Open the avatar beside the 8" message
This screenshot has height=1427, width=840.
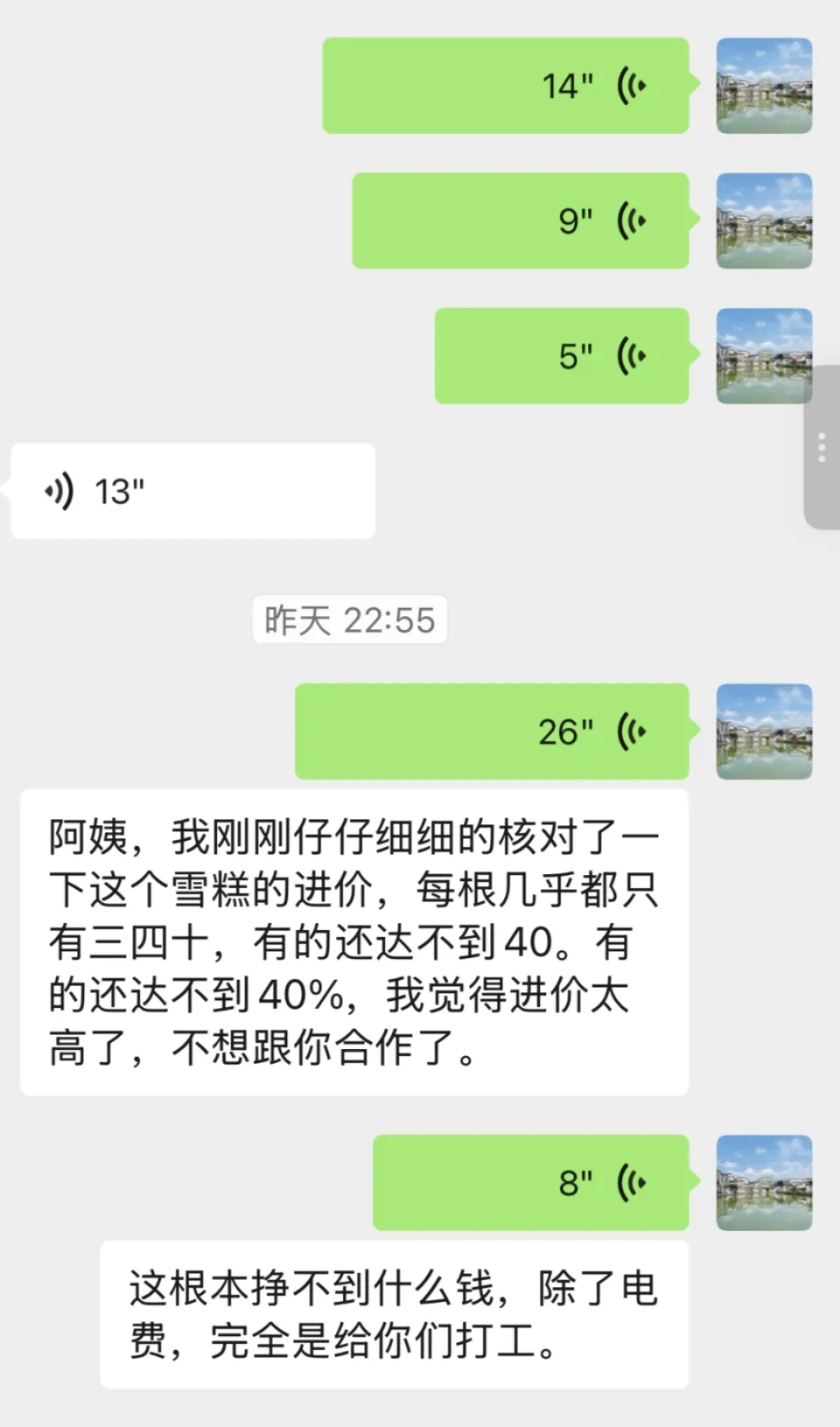pyautogui.click(x=764, y=1182)
